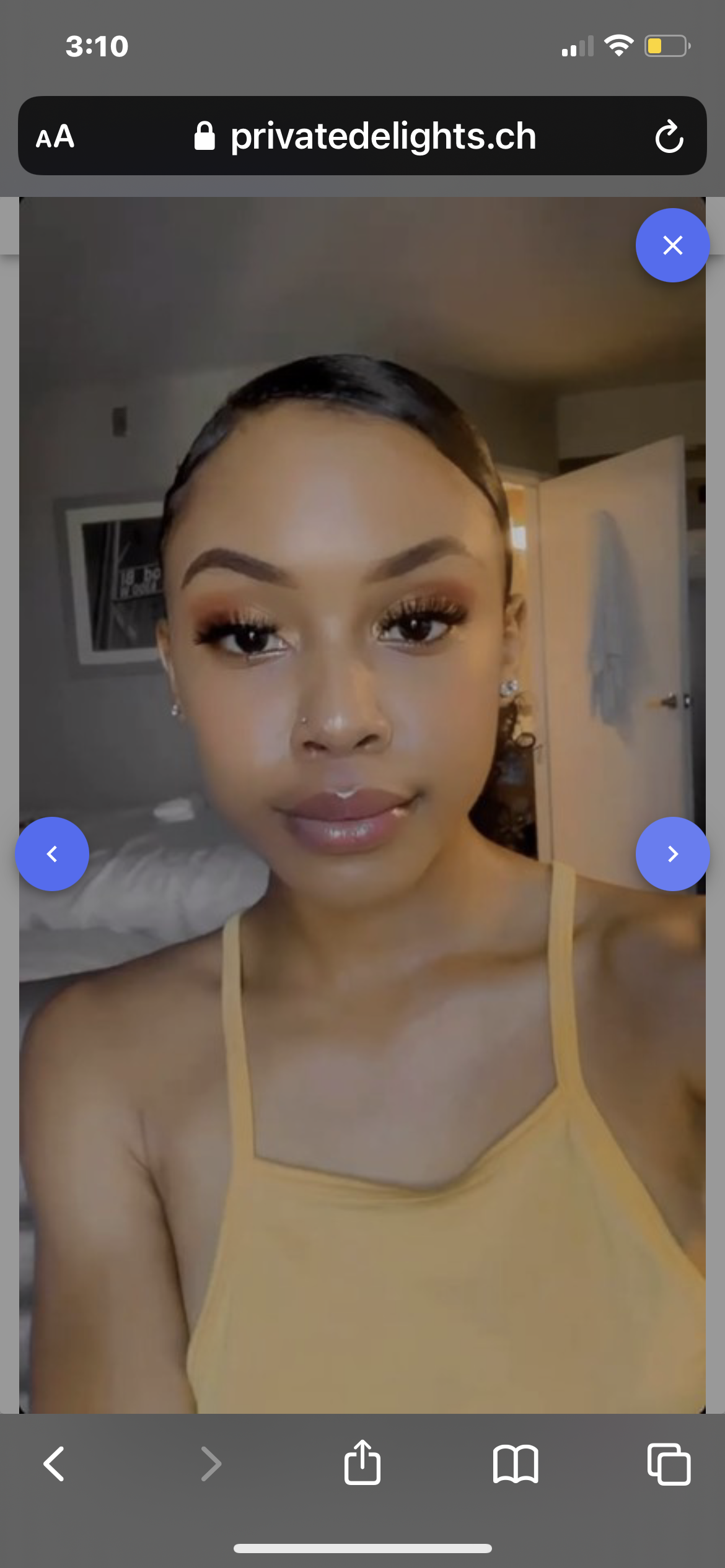The image size is (725, 1568).
Task: Open Safari bookmarks
Action: (516, 1464)
